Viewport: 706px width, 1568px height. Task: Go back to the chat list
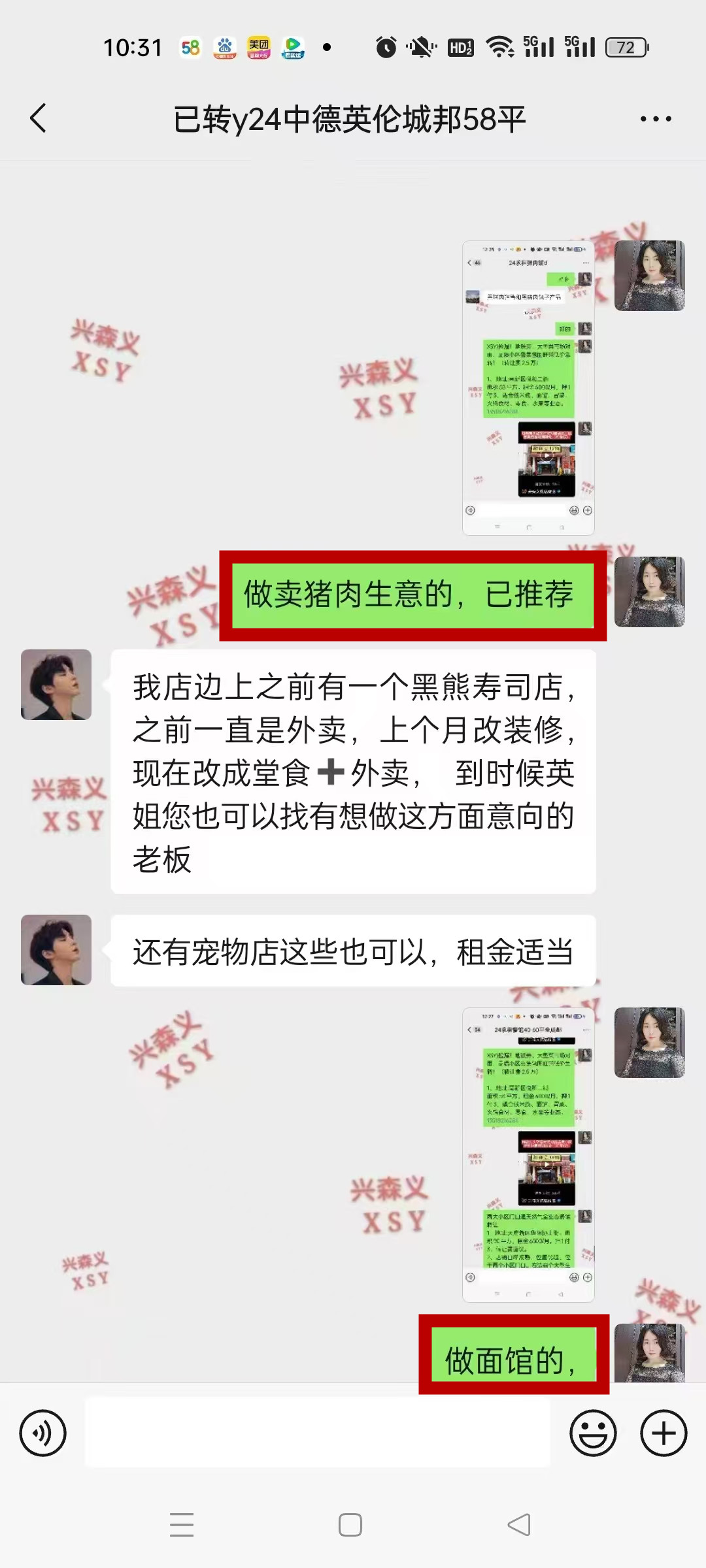point(38,118)
